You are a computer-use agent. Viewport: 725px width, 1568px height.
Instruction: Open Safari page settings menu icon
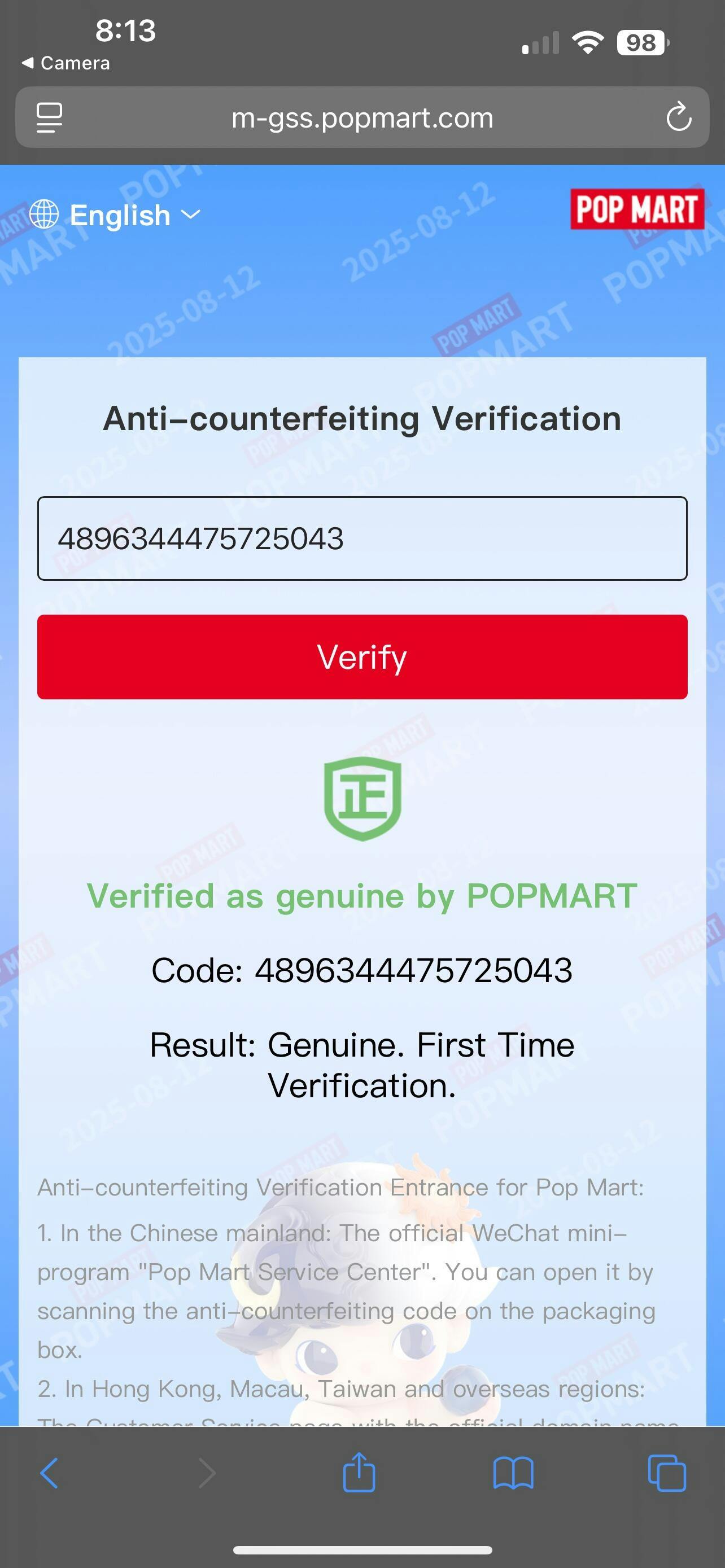(49, 117)
